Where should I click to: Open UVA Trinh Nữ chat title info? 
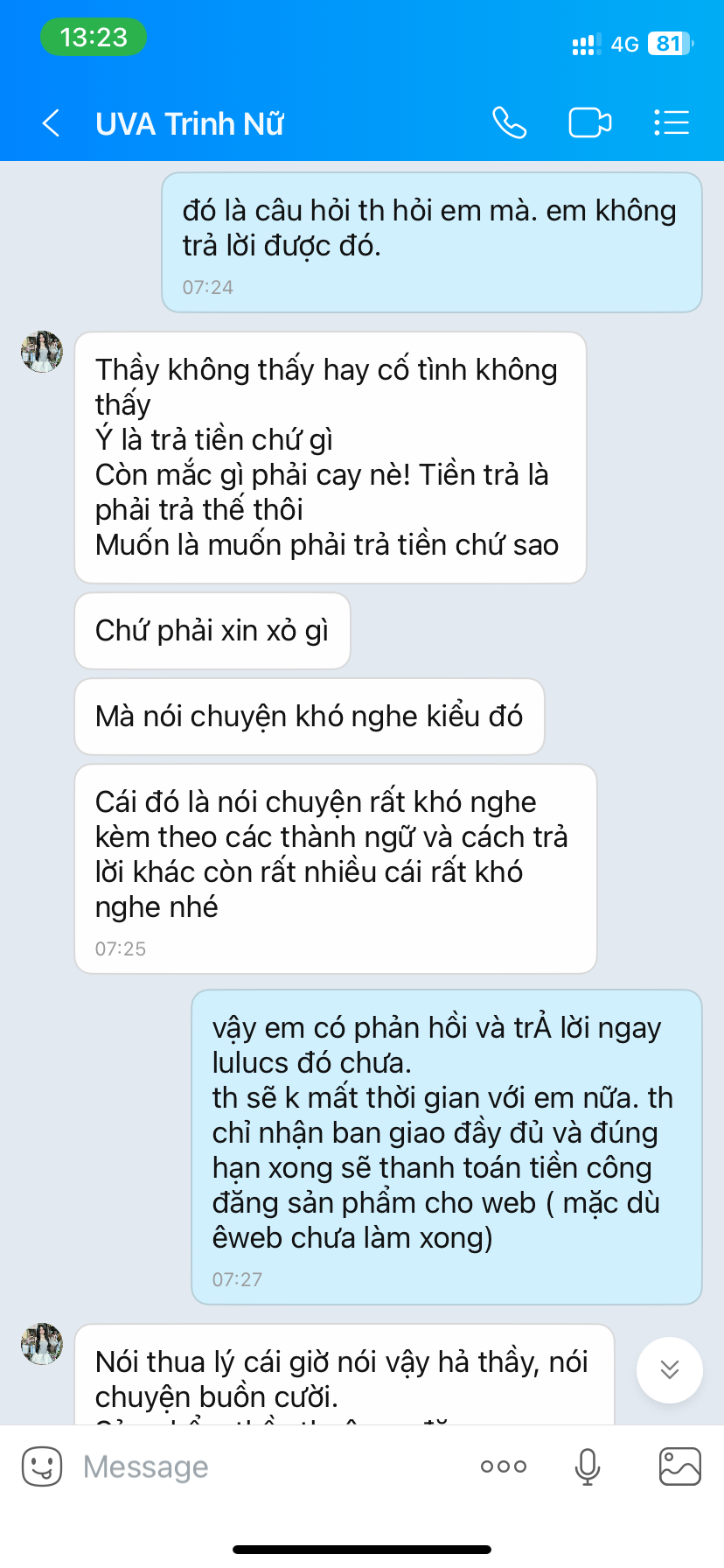point(190,124)
